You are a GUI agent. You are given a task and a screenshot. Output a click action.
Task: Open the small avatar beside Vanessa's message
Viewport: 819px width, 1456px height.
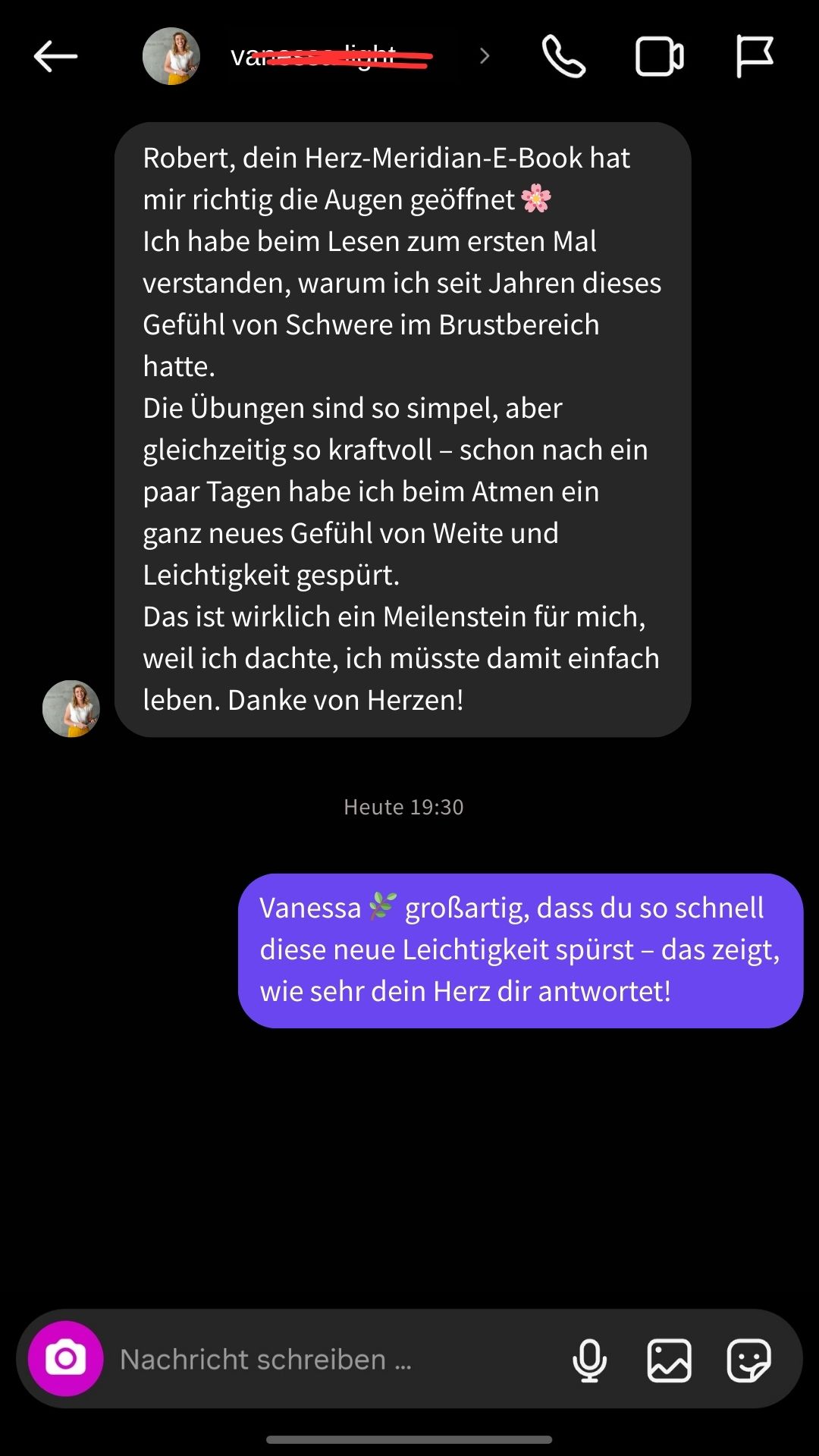tap(71, 708)
